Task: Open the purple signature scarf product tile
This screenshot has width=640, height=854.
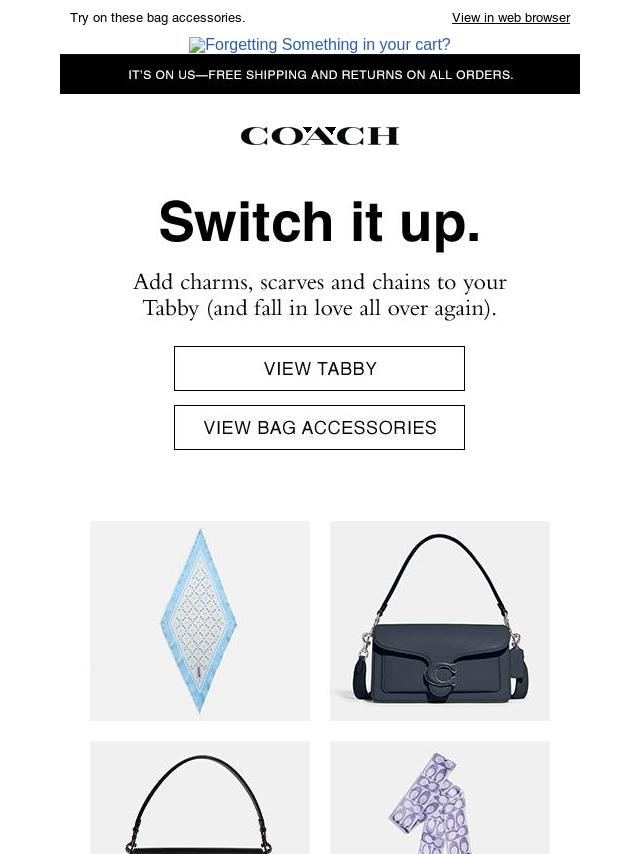Action: click(440, 798)
